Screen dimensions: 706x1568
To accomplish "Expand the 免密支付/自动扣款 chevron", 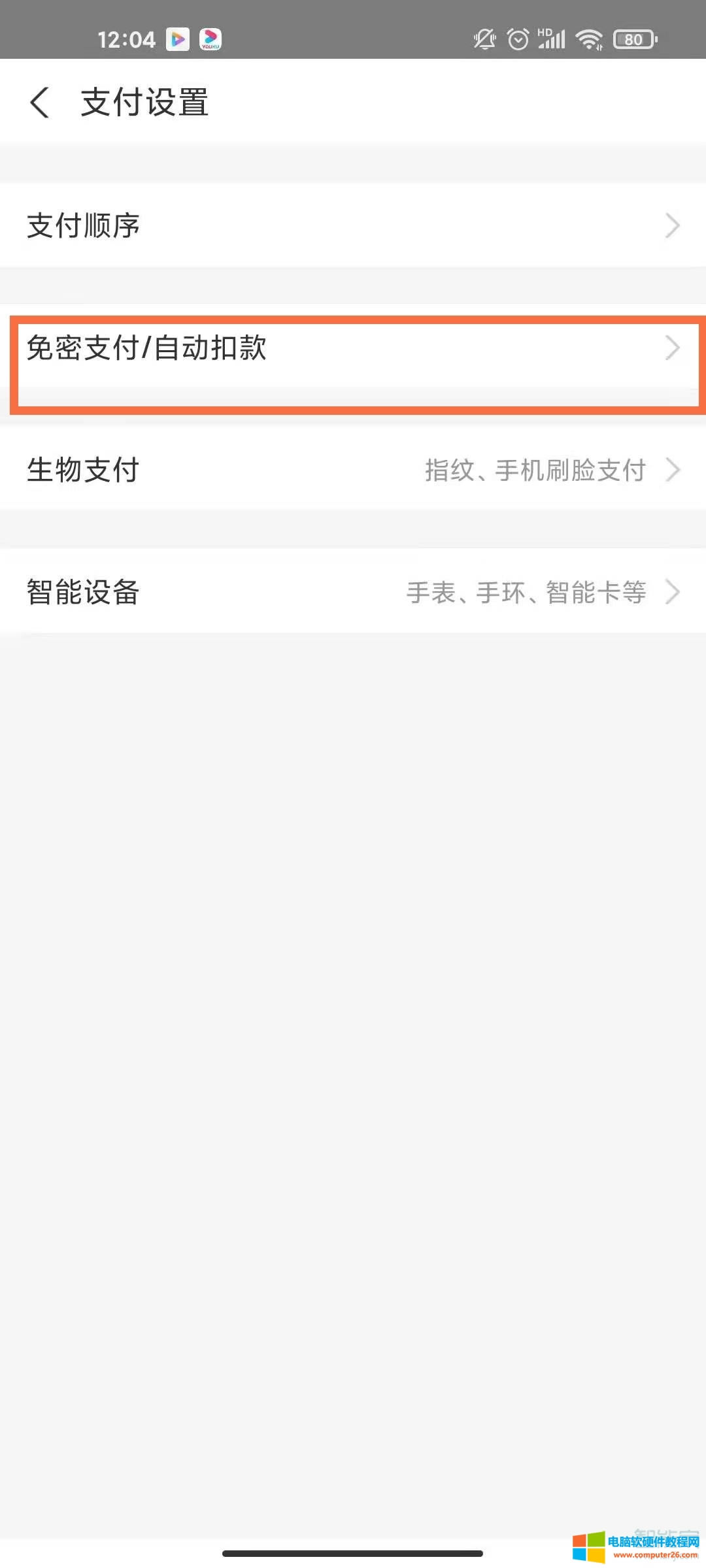I will 674,348.
